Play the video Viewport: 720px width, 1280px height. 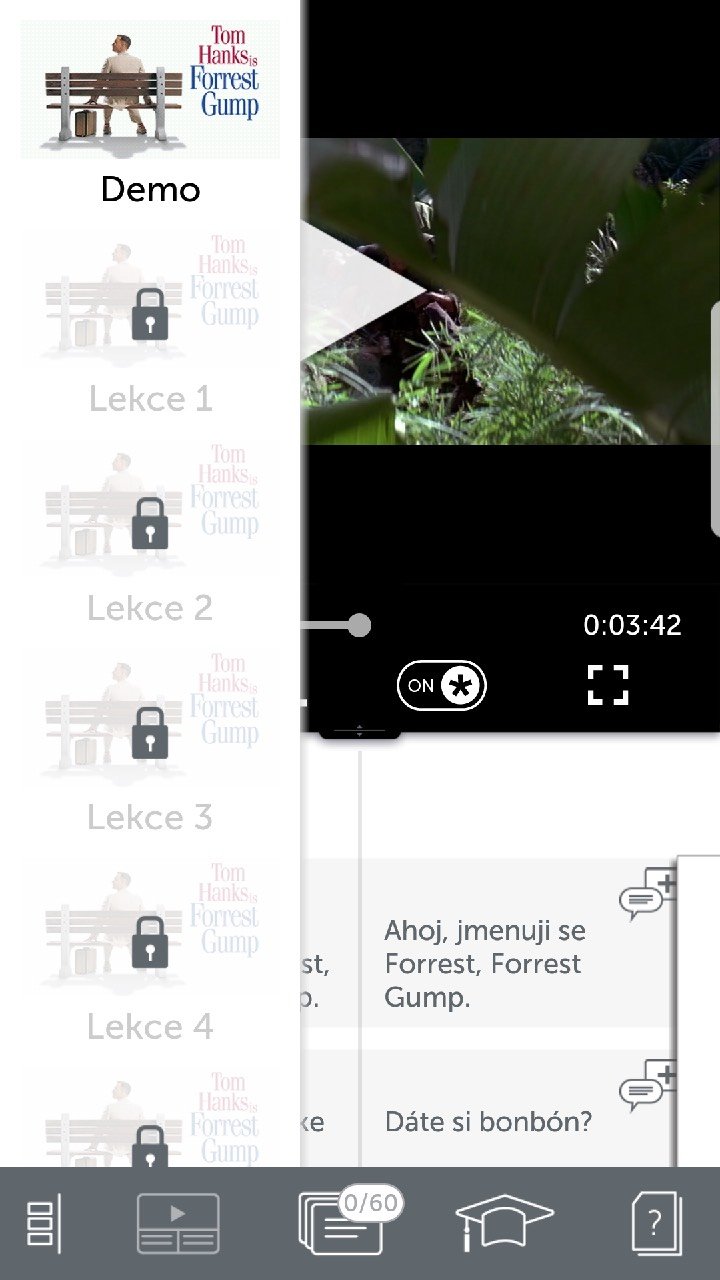[360, 285]
